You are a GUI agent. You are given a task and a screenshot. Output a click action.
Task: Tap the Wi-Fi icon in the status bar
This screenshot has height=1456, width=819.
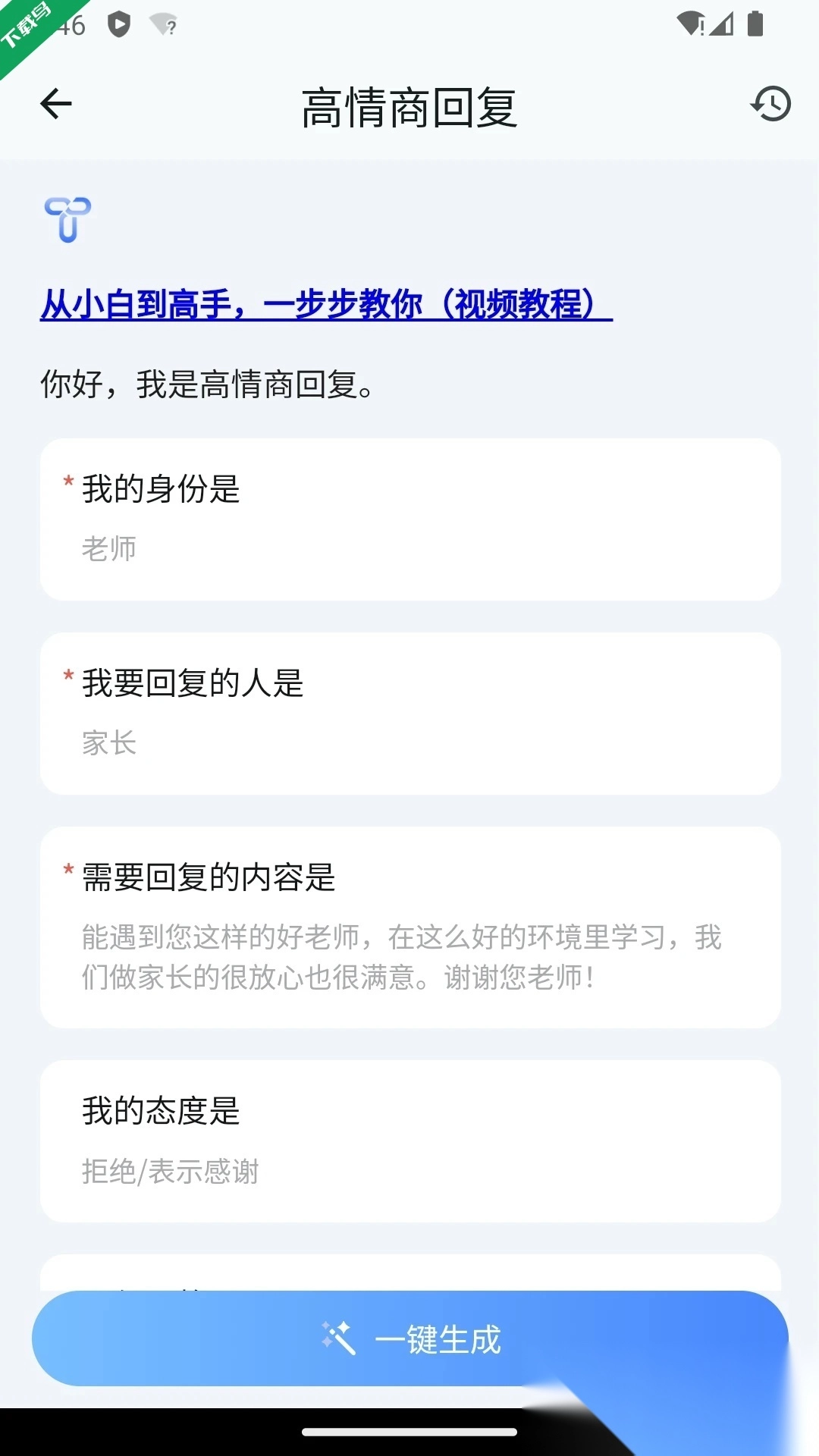tap(691, 21)
